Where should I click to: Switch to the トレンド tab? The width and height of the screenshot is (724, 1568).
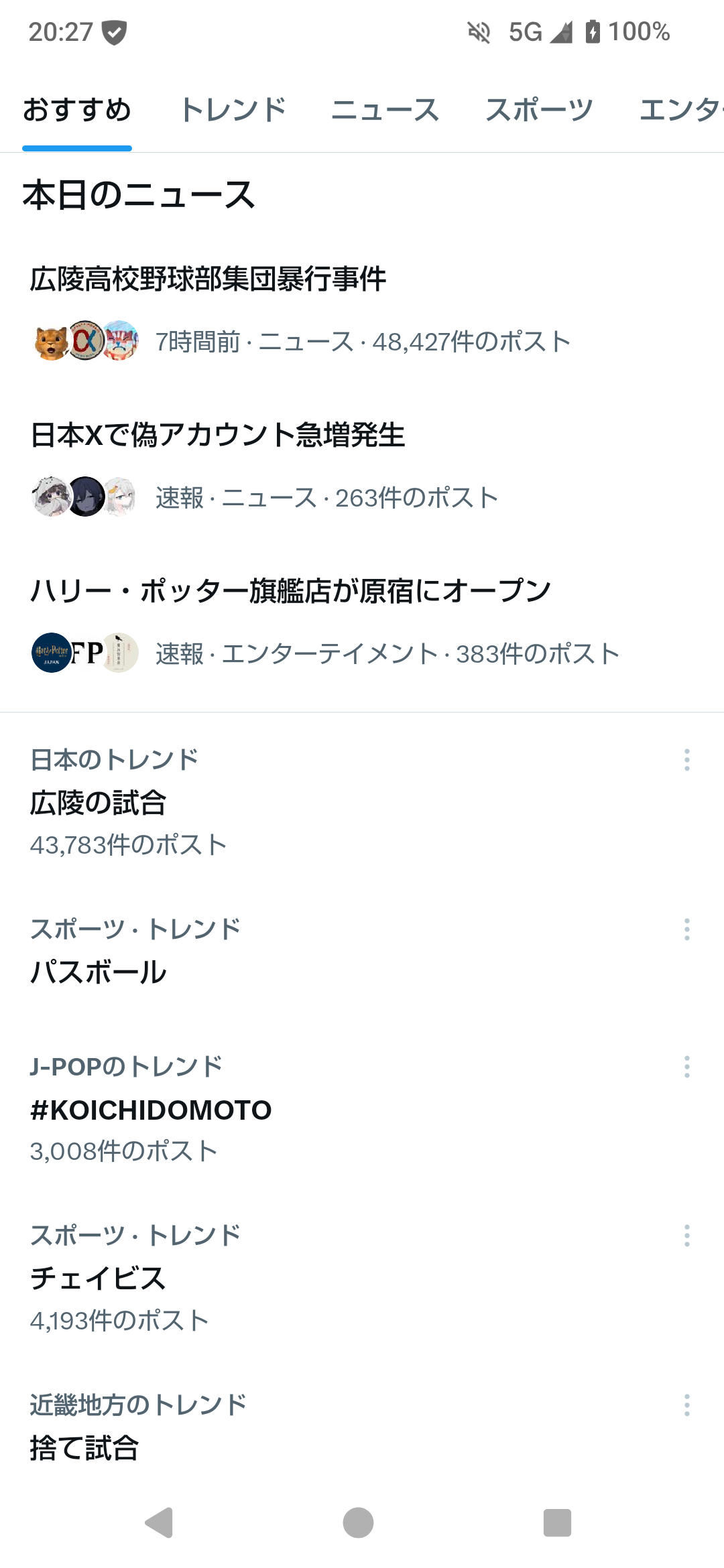tap(233, 110)
